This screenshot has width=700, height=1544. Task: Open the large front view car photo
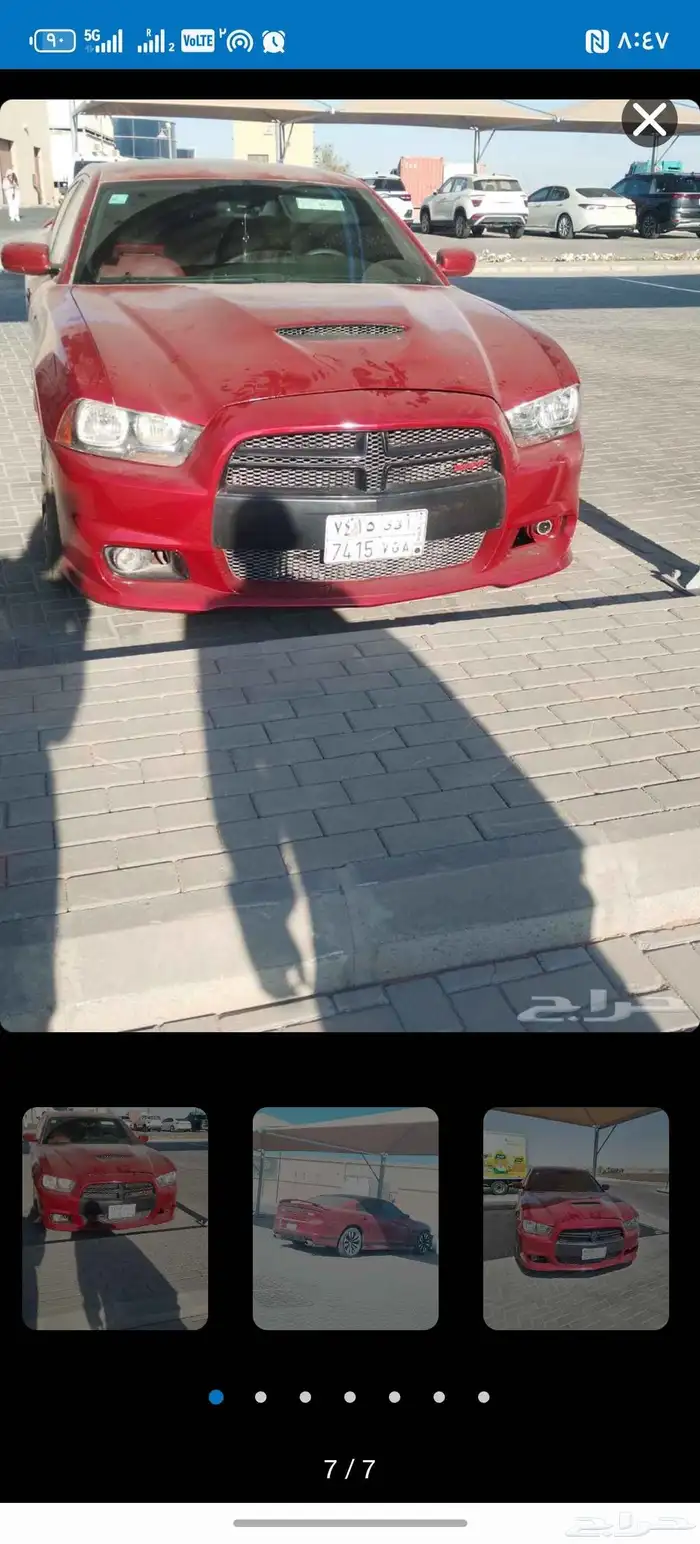350,565
